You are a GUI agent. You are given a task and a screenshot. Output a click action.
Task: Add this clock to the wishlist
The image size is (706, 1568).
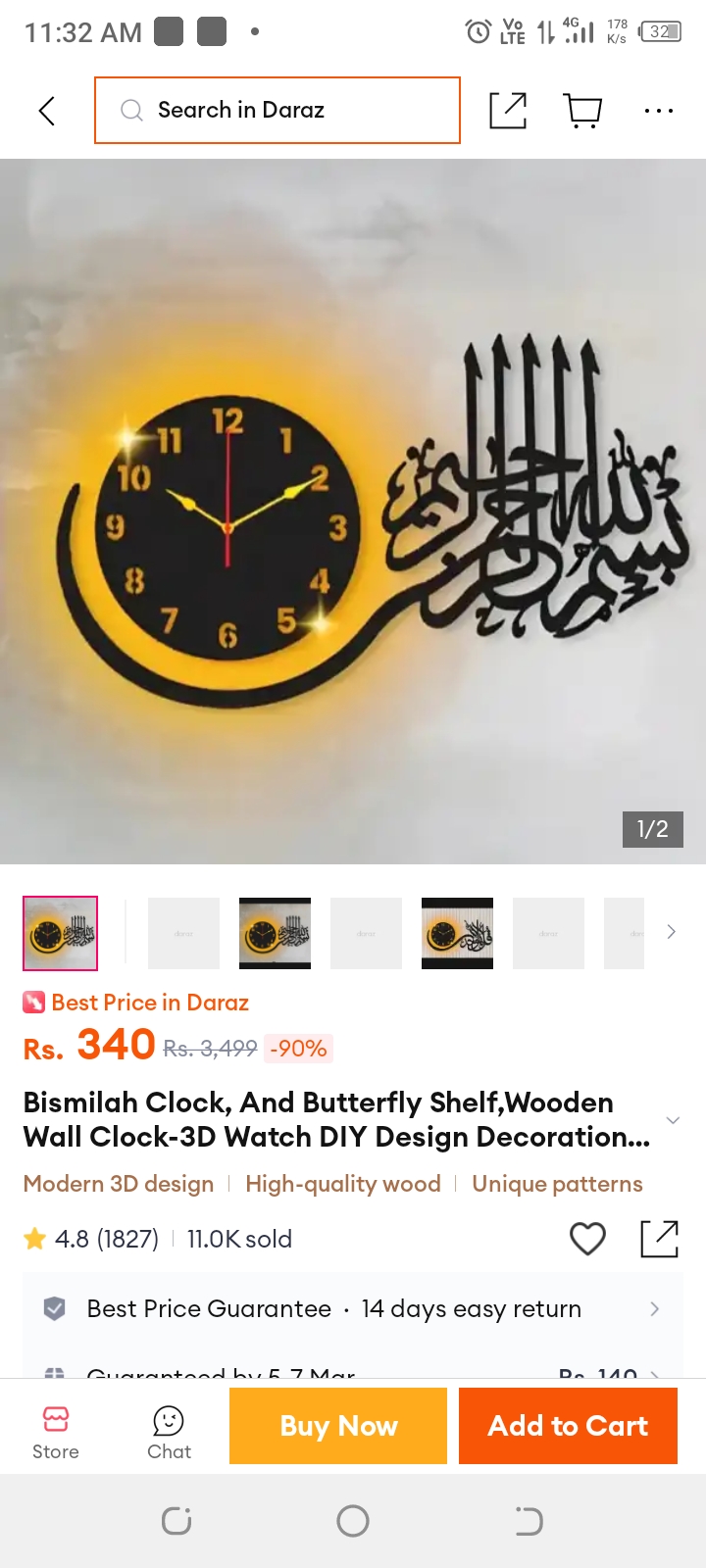point(588,1239)
